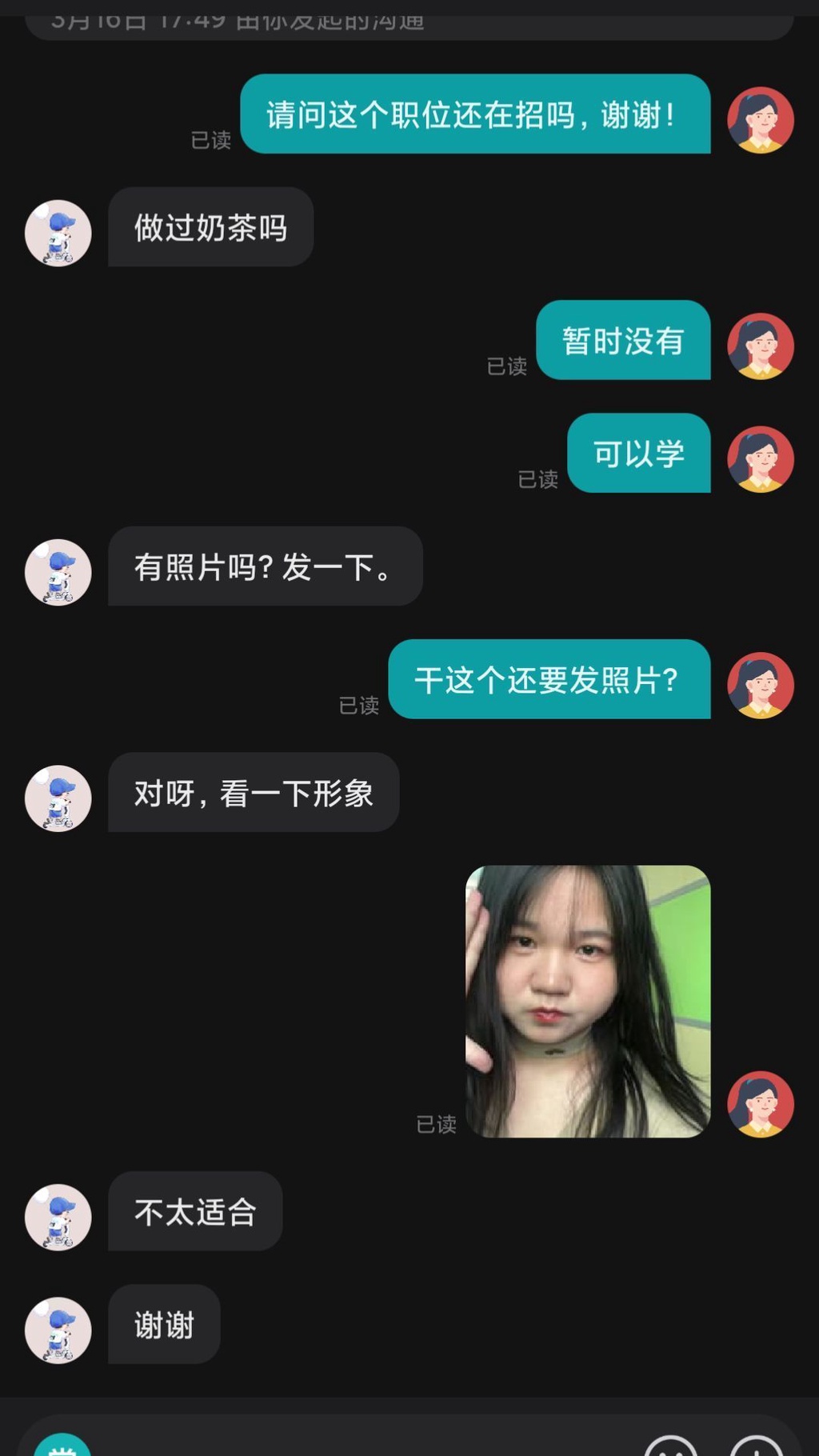Tap the recruiter avatar beside "做过奶茶吗"
This screenshot has width=819, height=1456.
coord(58,233)
